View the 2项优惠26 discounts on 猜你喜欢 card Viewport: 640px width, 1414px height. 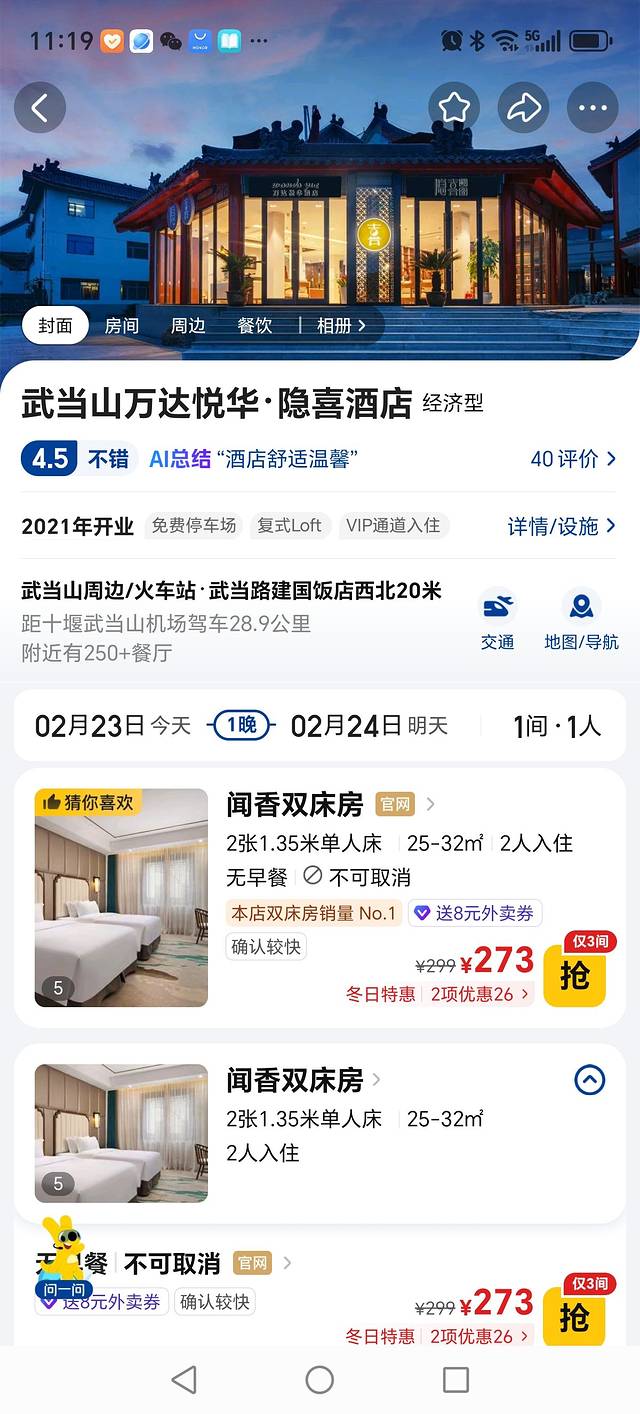[x=480, y=994]
